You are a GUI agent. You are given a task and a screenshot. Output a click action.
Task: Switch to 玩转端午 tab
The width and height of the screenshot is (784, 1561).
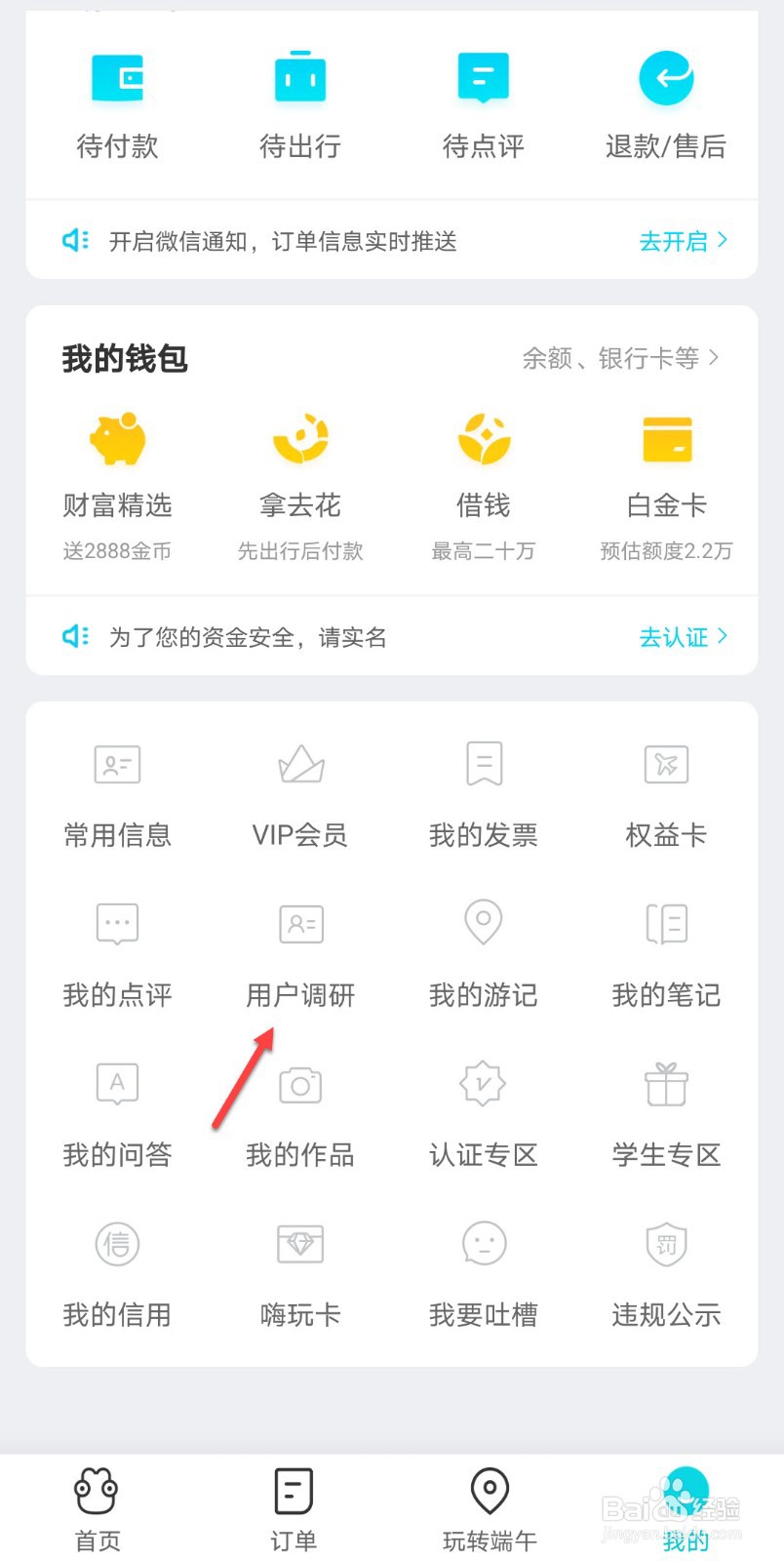click(x=490, y=1509)
